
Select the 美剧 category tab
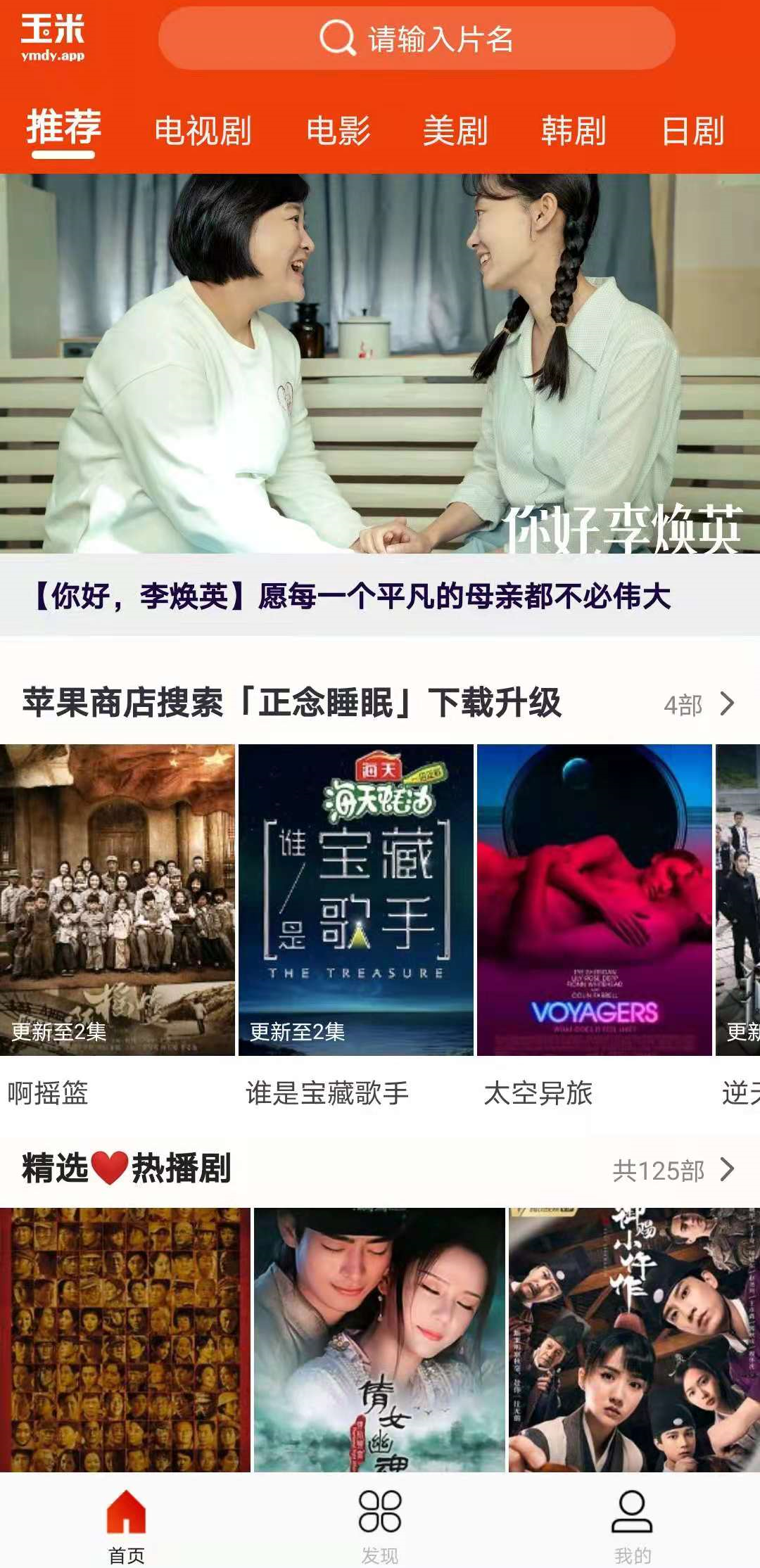point(455,131)
